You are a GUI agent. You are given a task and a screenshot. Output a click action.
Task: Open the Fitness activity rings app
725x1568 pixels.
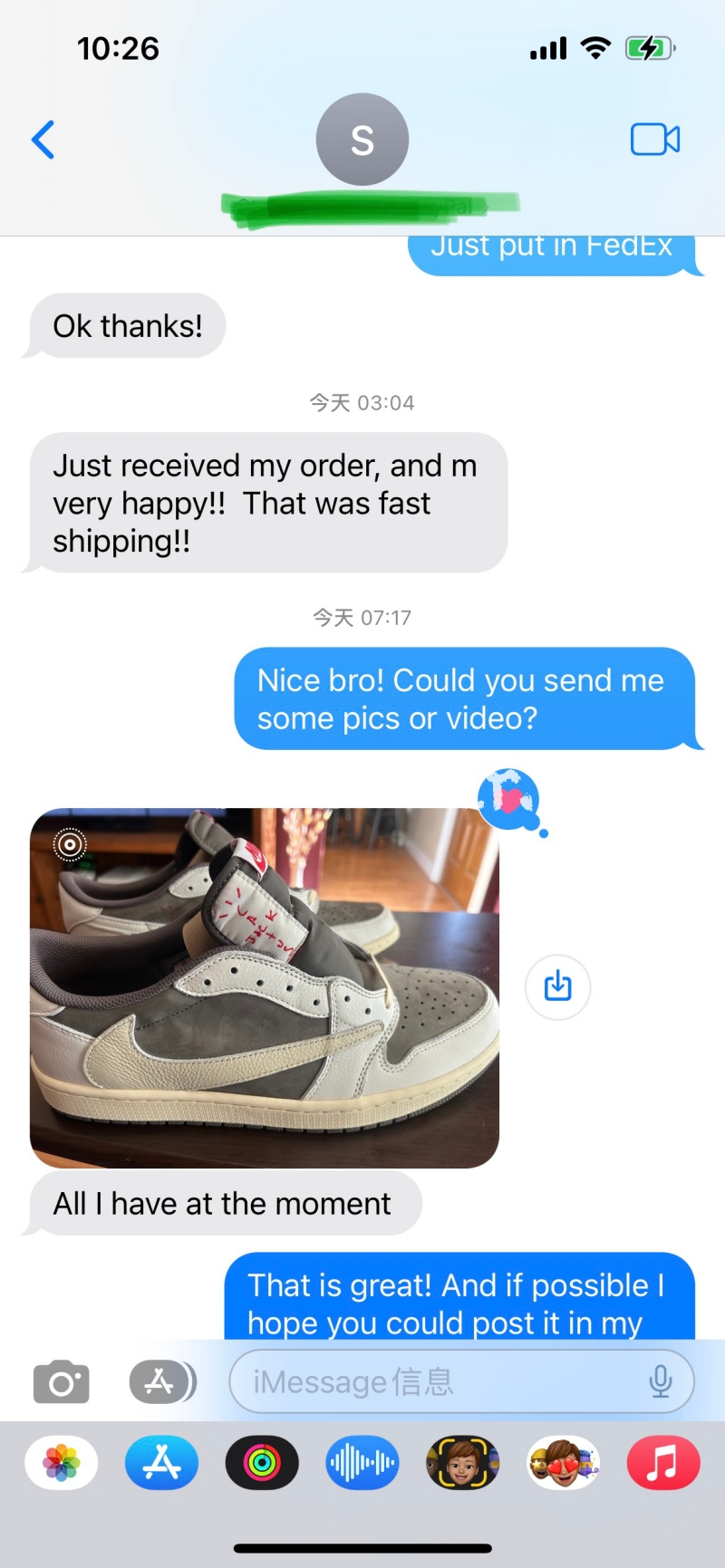[262, 1463]
